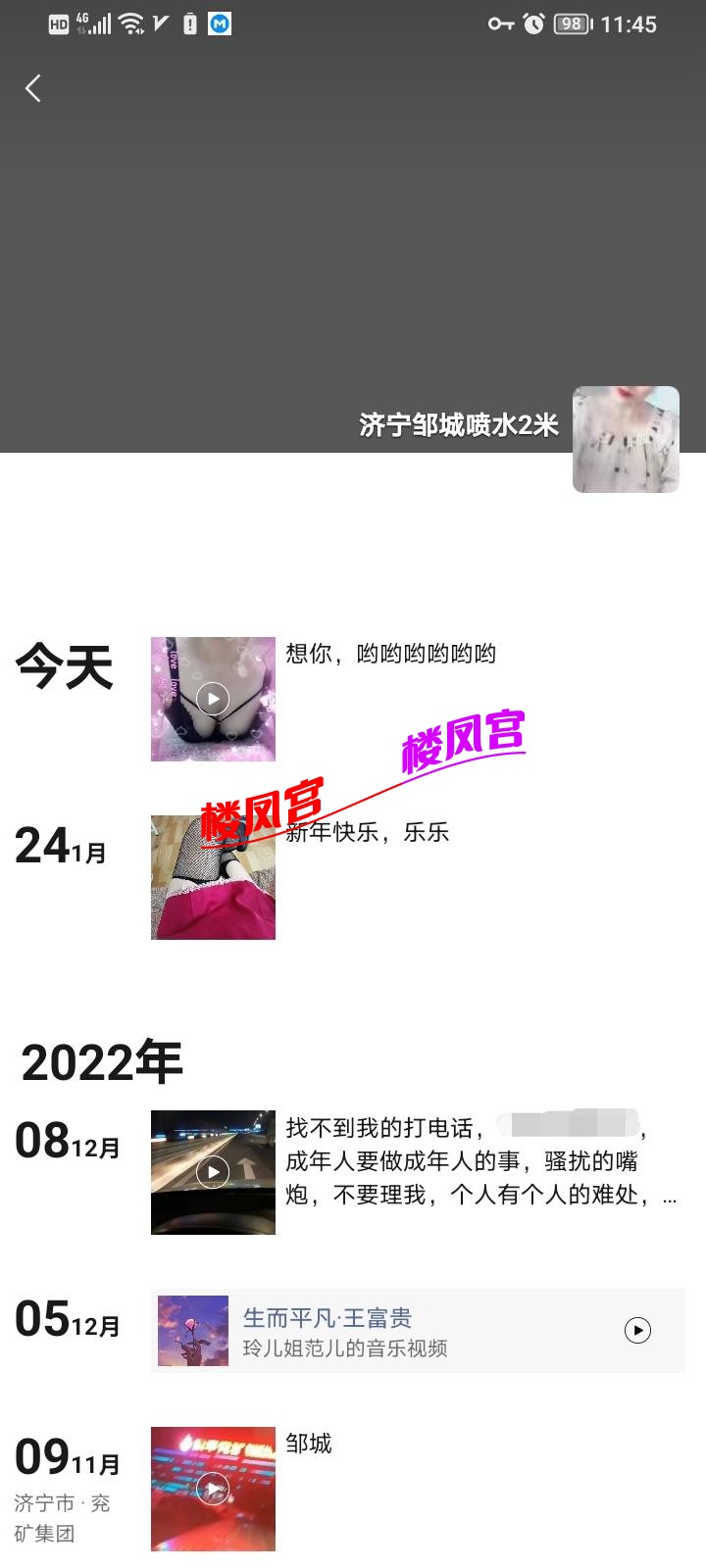Go back using the top-left arrow

click(33, 89)
